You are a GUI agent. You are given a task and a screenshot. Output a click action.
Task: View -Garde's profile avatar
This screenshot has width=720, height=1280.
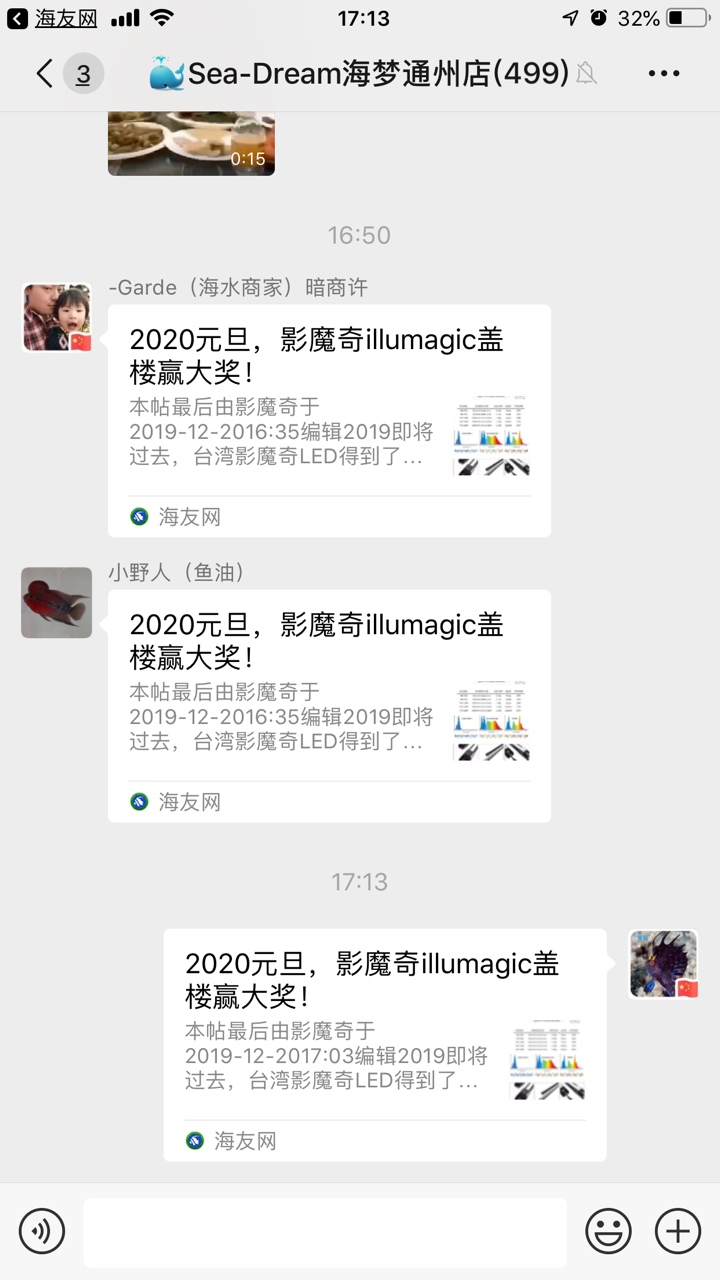[x=57, y=317]
